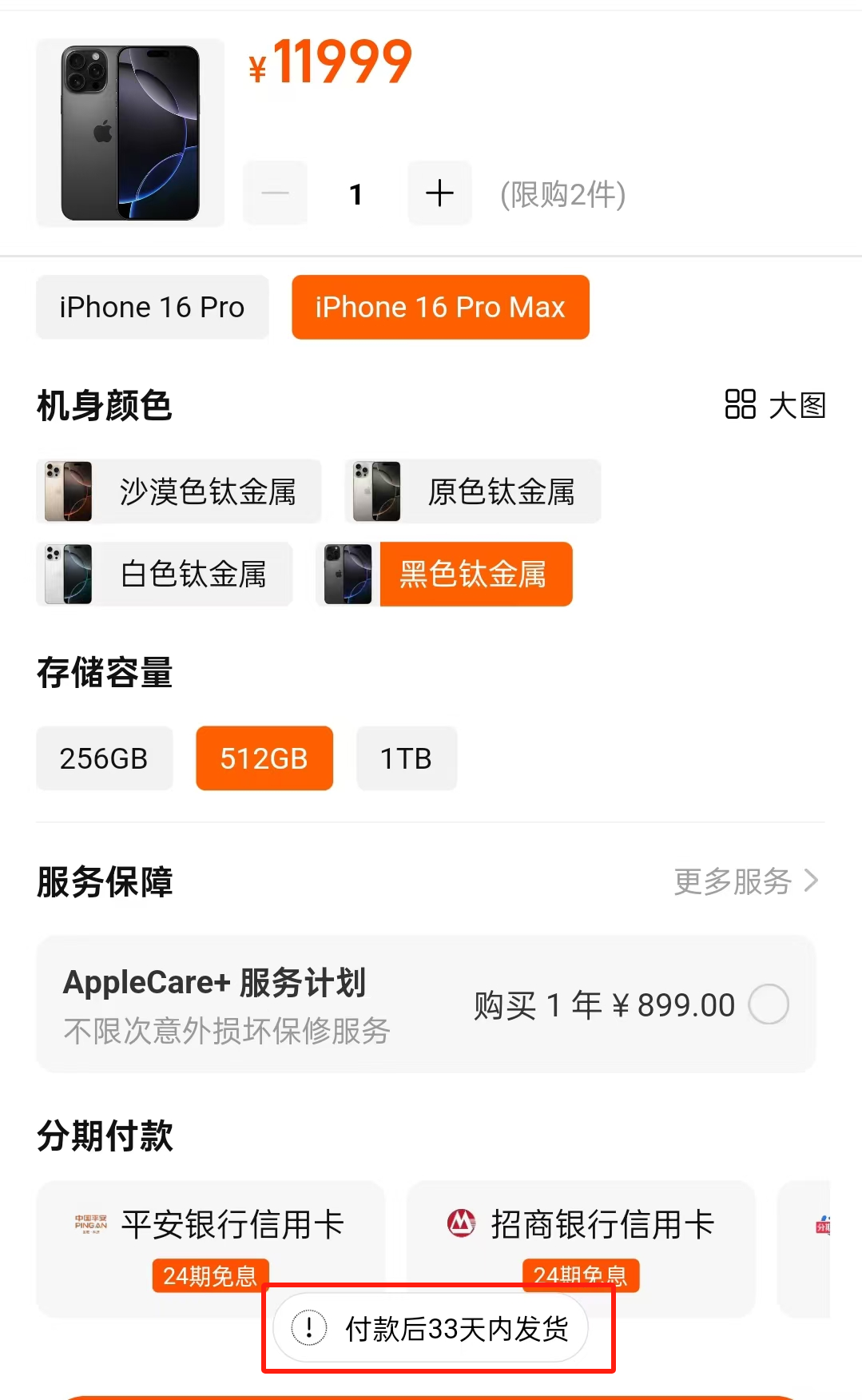Add the AppleCare+ 1-year service plan

coord(769,1004)
